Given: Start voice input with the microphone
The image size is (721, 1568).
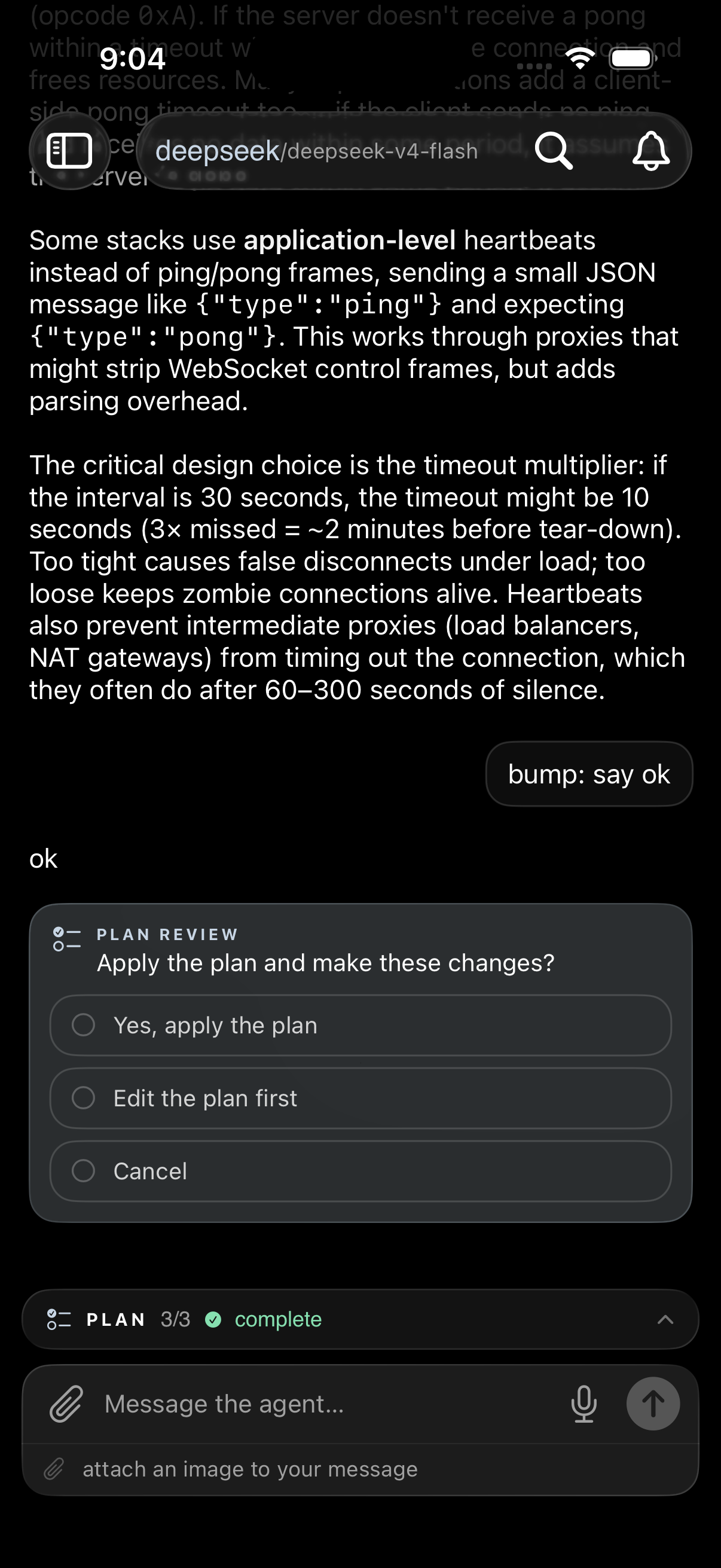Looking at the screenshot, I should (x=583, y=1404).
